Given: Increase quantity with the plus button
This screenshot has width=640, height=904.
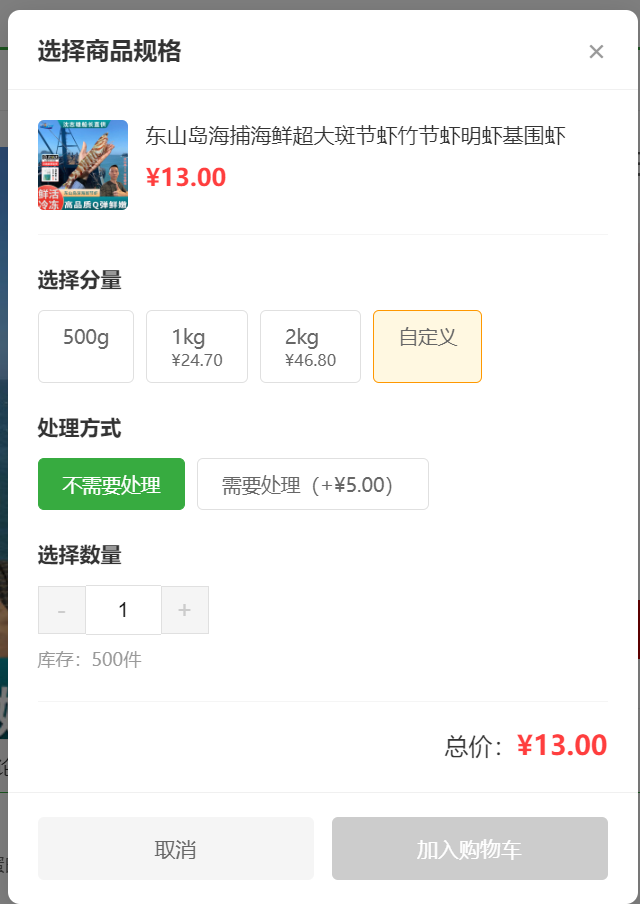Looking at the screenshot, I should [184, 610].
